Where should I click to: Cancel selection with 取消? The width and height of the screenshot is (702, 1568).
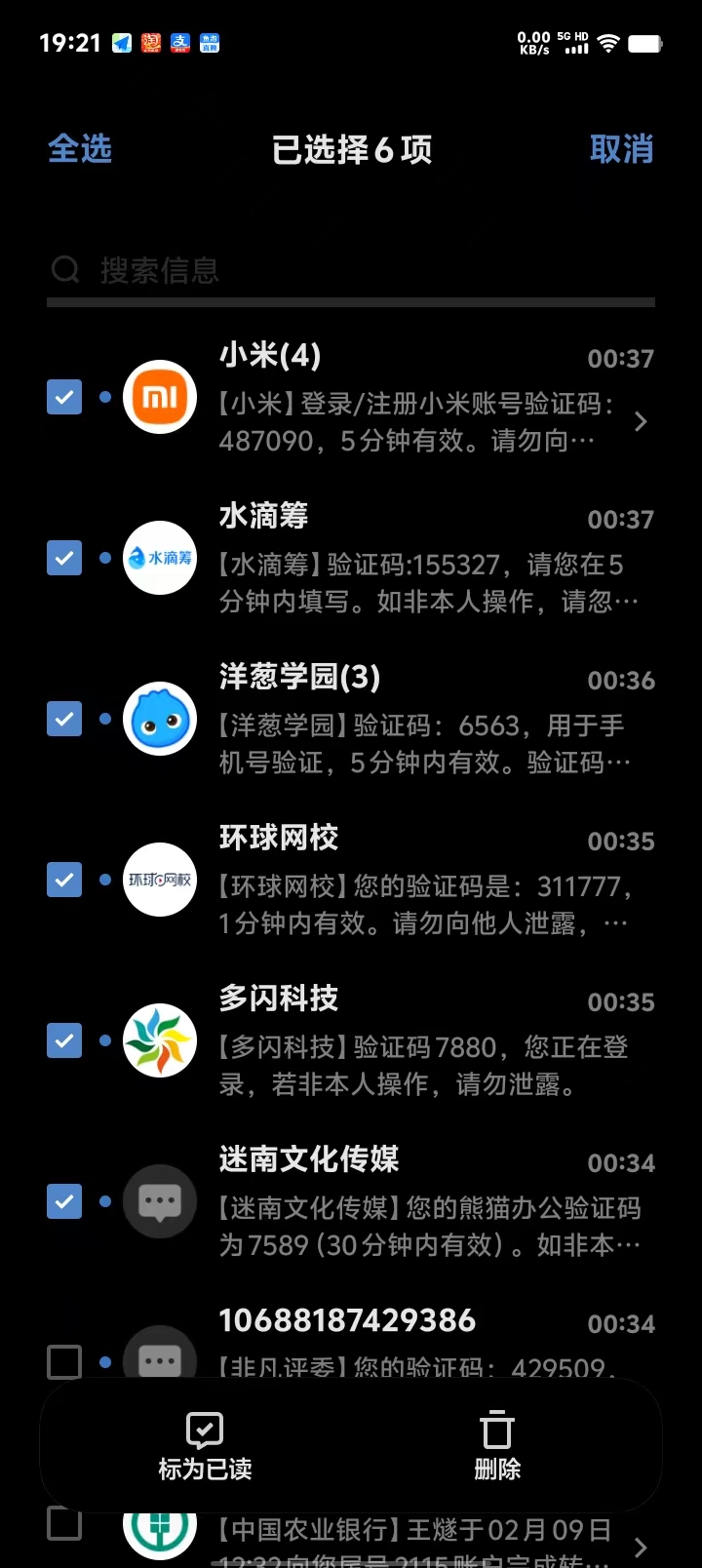pos(621,149)
